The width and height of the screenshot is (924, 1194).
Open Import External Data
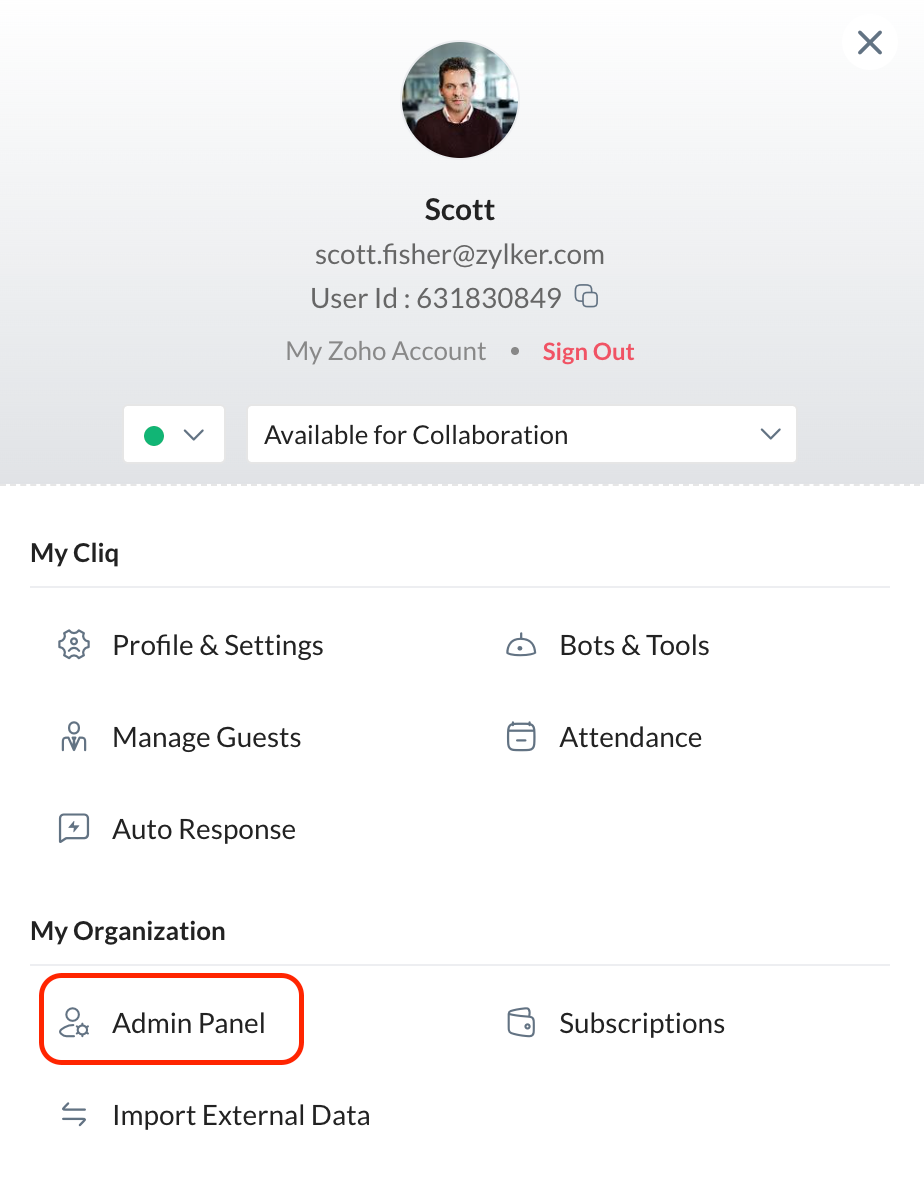(x=240, y=1115)
